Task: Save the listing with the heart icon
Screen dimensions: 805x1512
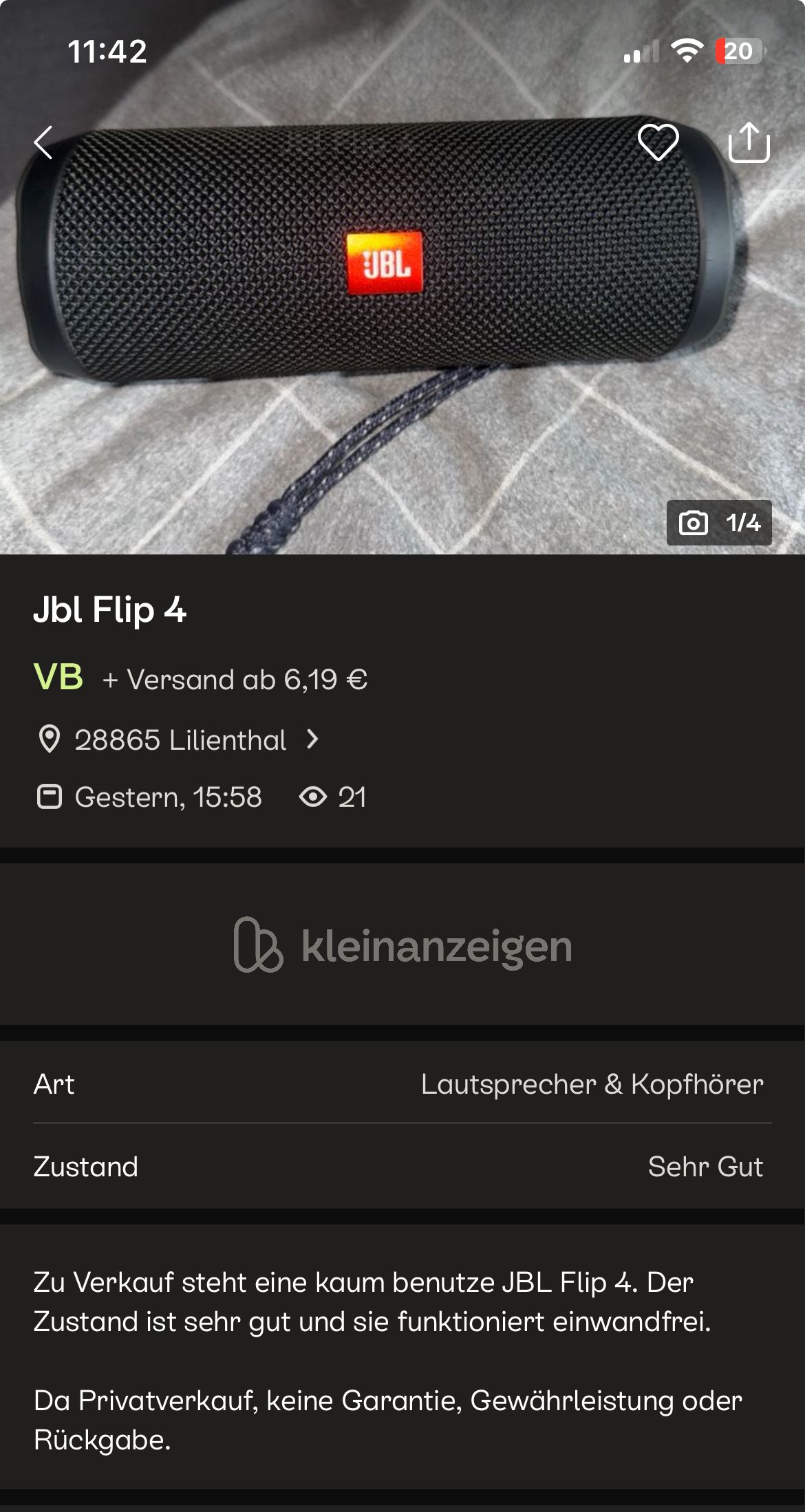Action: tap(658, 142)
